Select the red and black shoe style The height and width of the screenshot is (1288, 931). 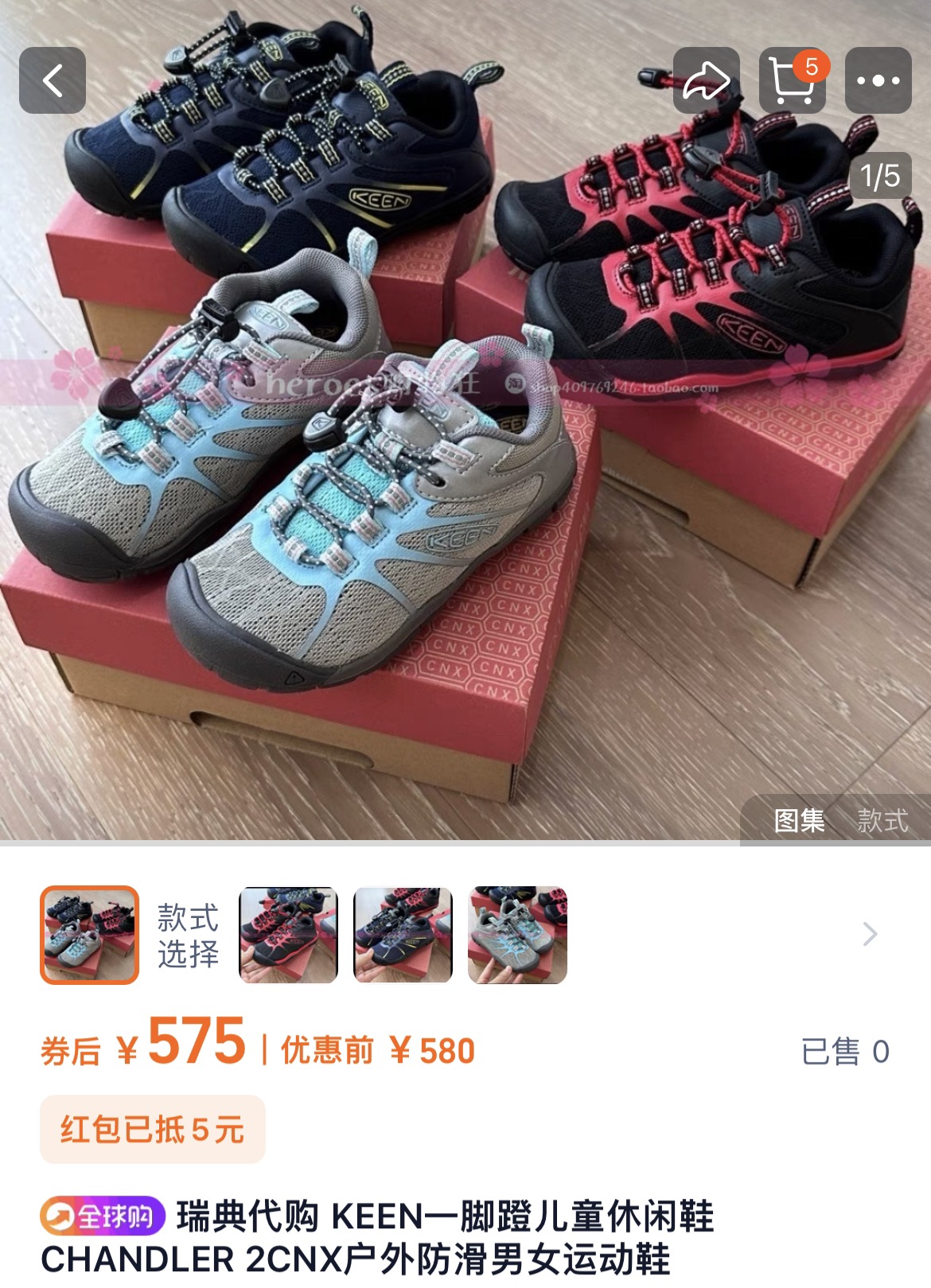pos(289,935)
